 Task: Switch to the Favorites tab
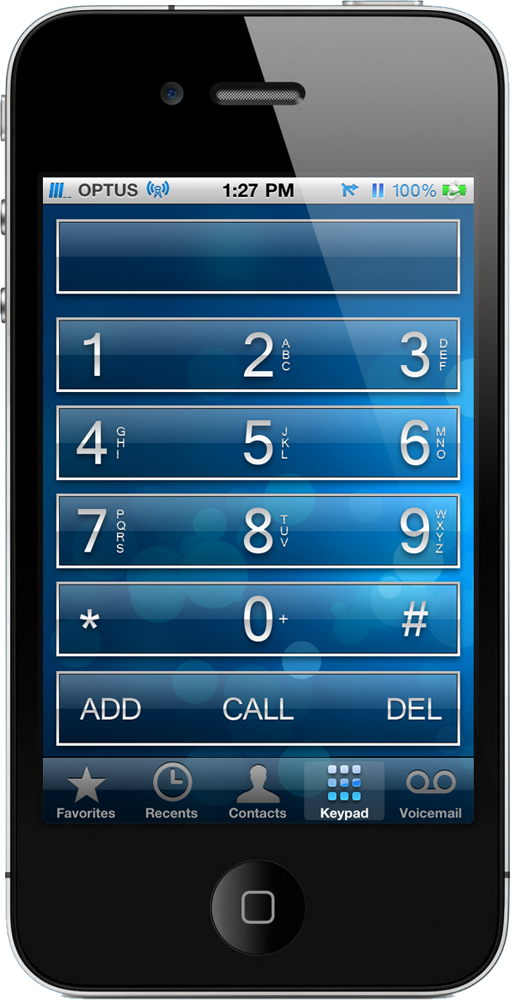[x=86, y=791]
